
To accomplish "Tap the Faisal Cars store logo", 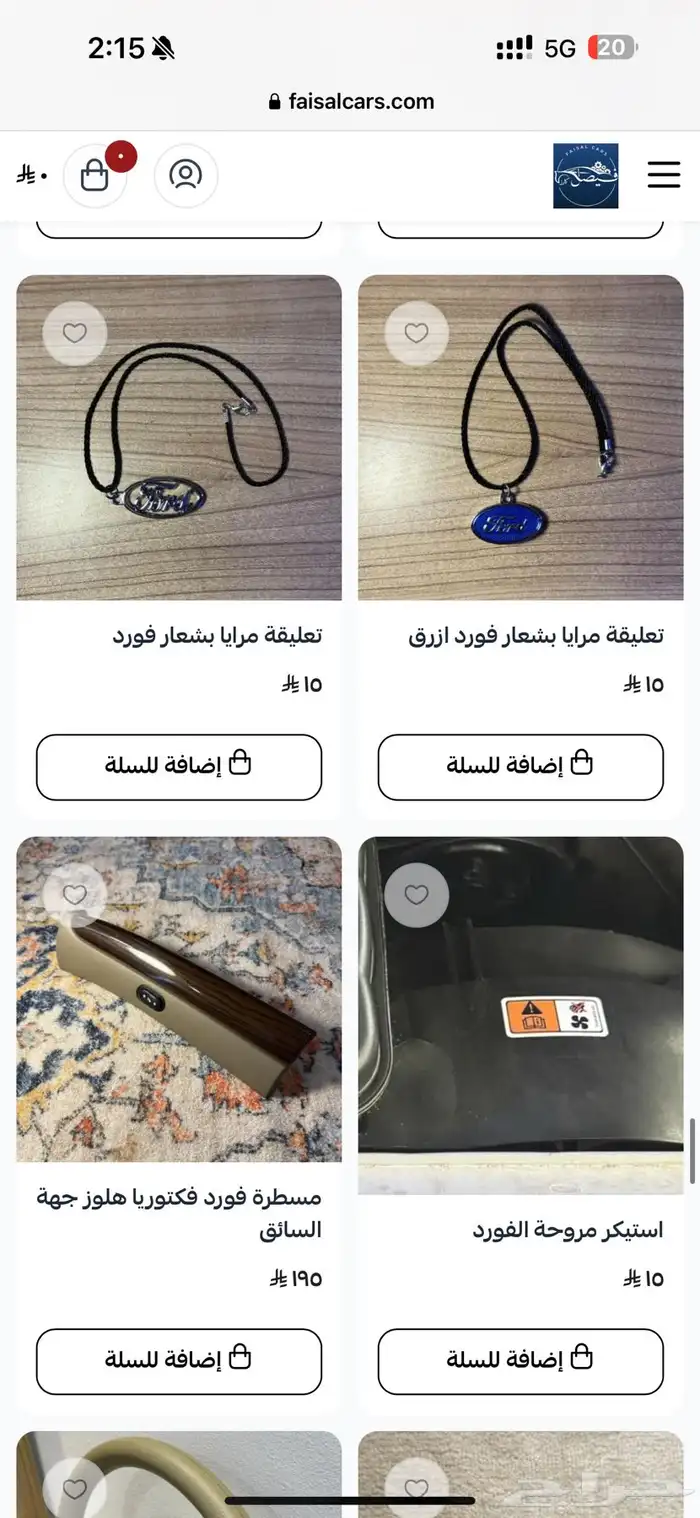I will pyautogui.click(x=585, y=176).
